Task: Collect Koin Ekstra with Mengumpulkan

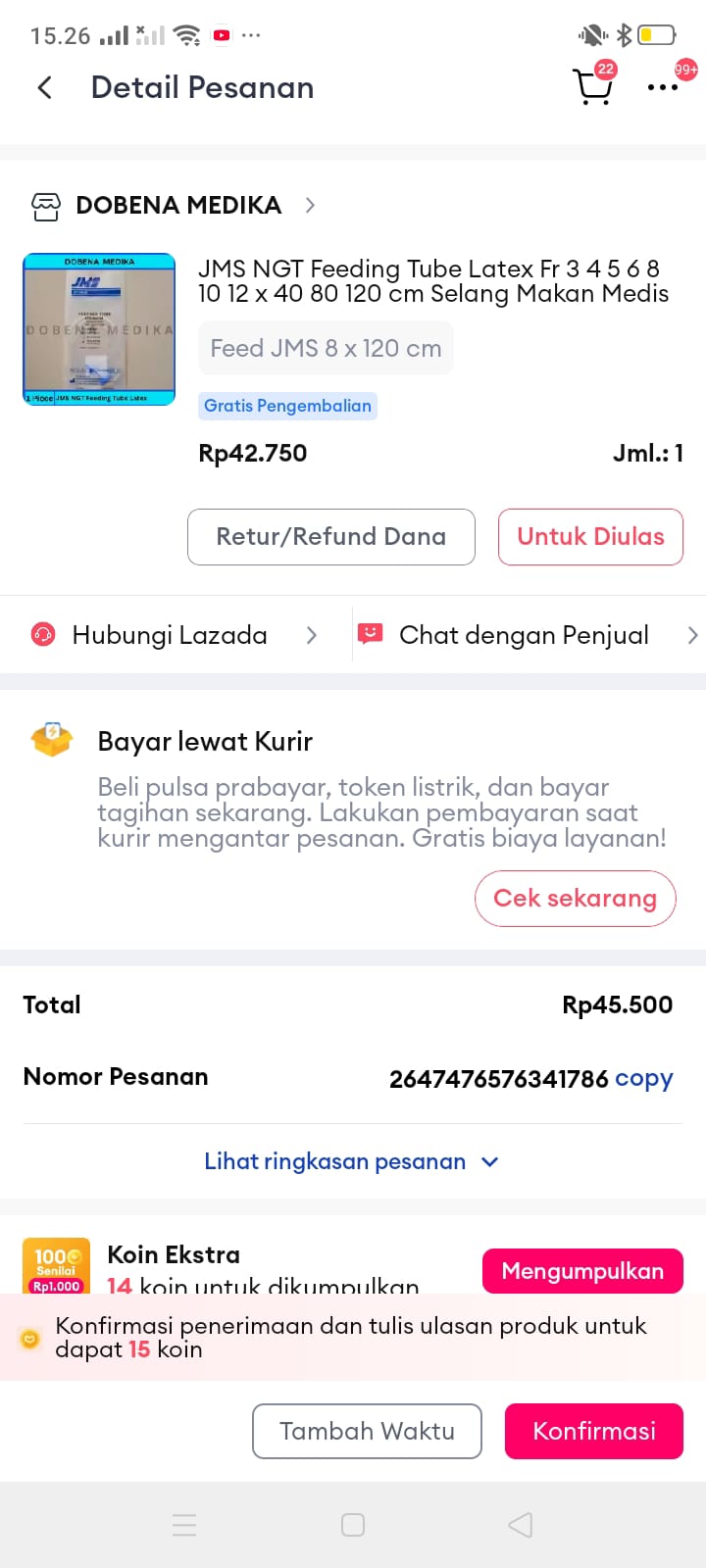Action: [582, 1271]
